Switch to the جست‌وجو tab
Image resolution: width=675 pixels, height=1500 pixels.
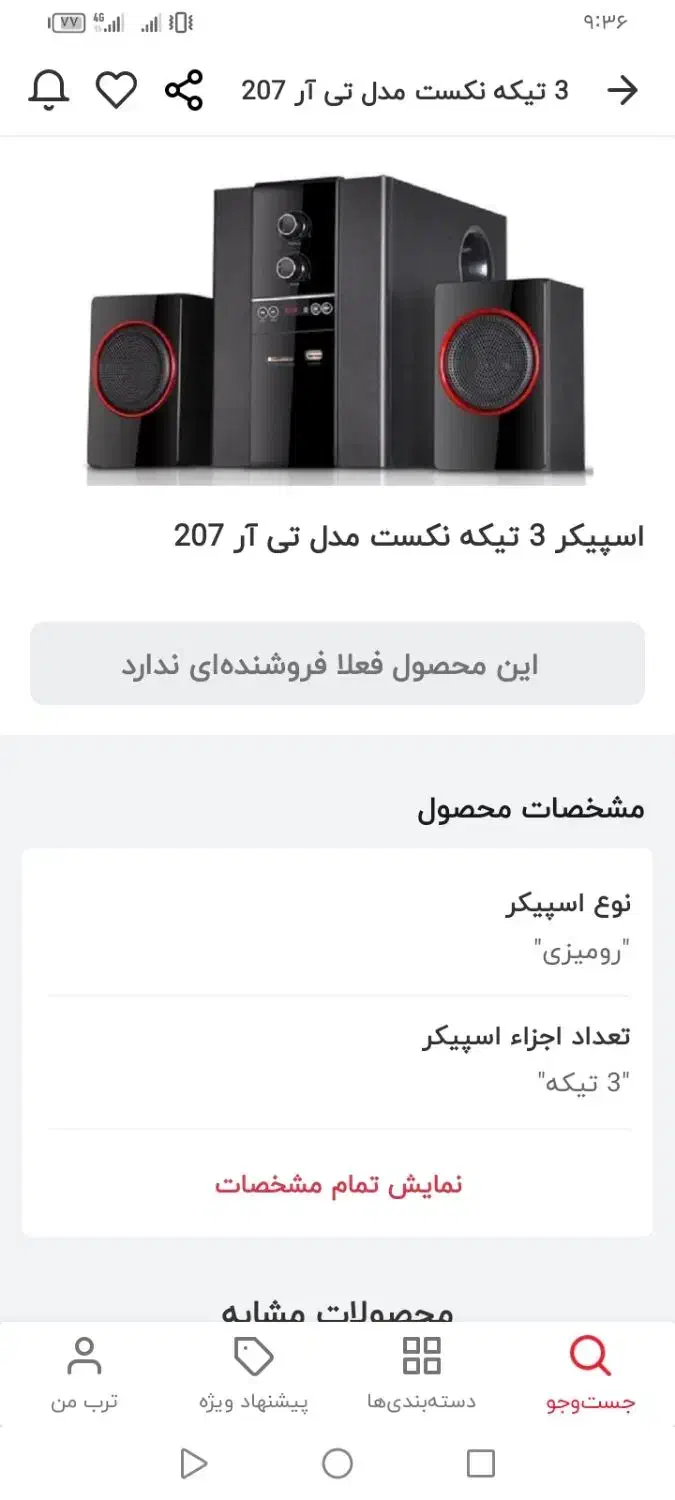(590, 1374)
